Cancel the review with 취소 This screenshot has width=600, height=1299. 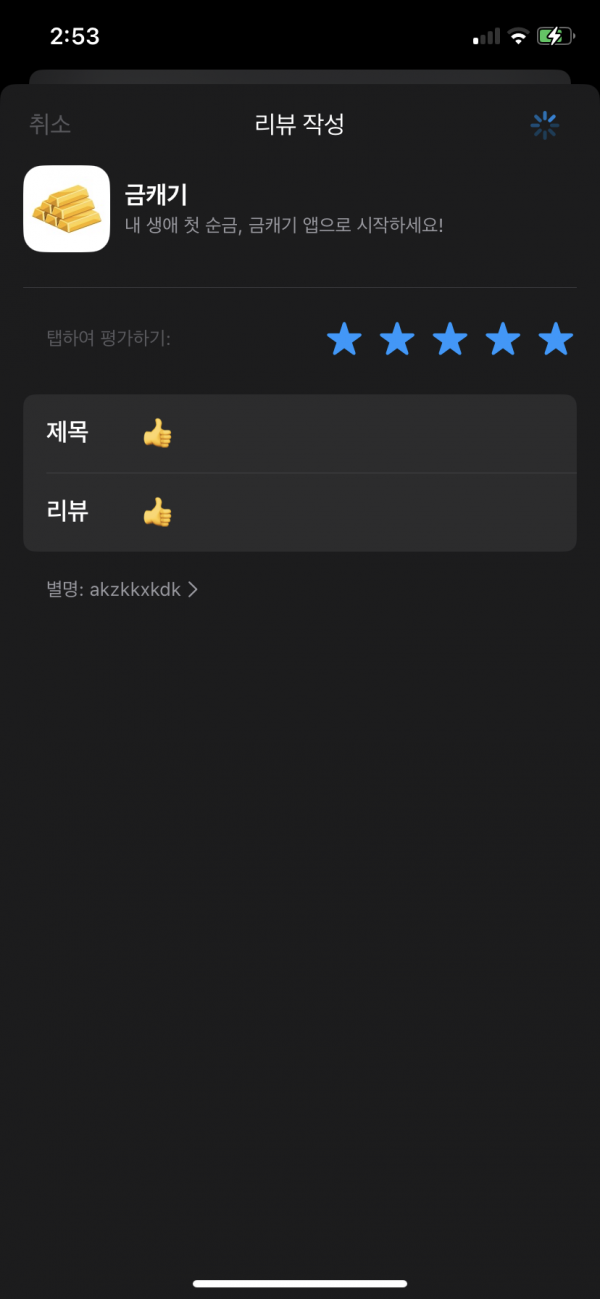tap(50, 124)
